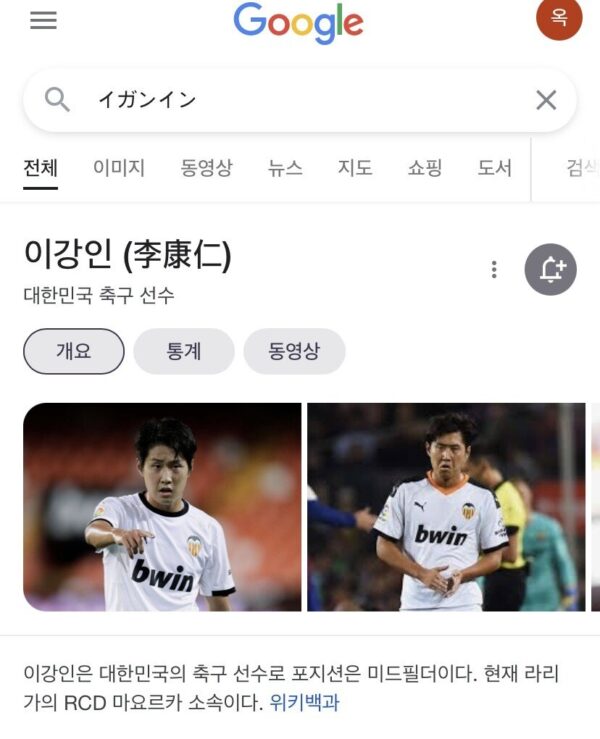
Task: Switch to the 동영상 search tab
Action: (x=206, y=168)
